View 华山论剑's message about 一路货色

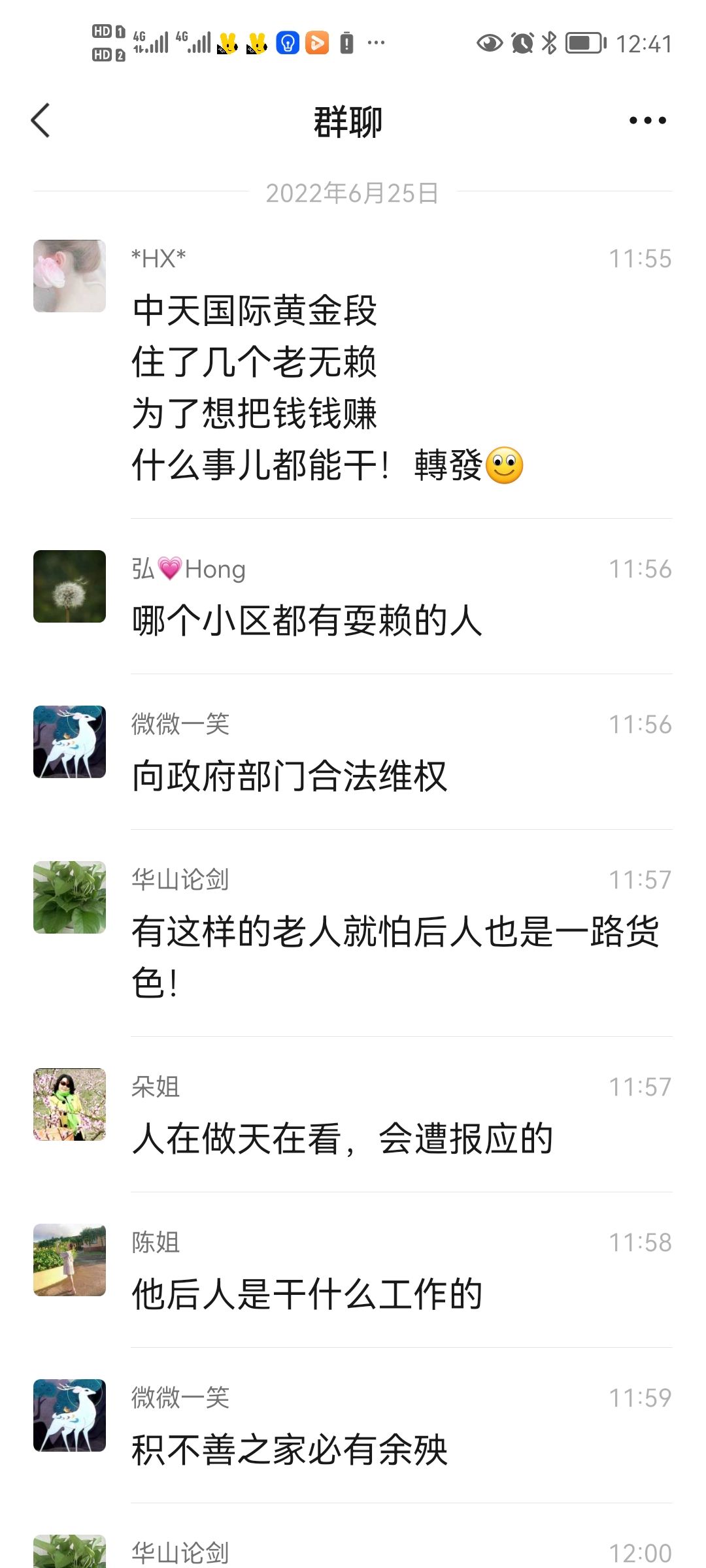coord(395,956)
